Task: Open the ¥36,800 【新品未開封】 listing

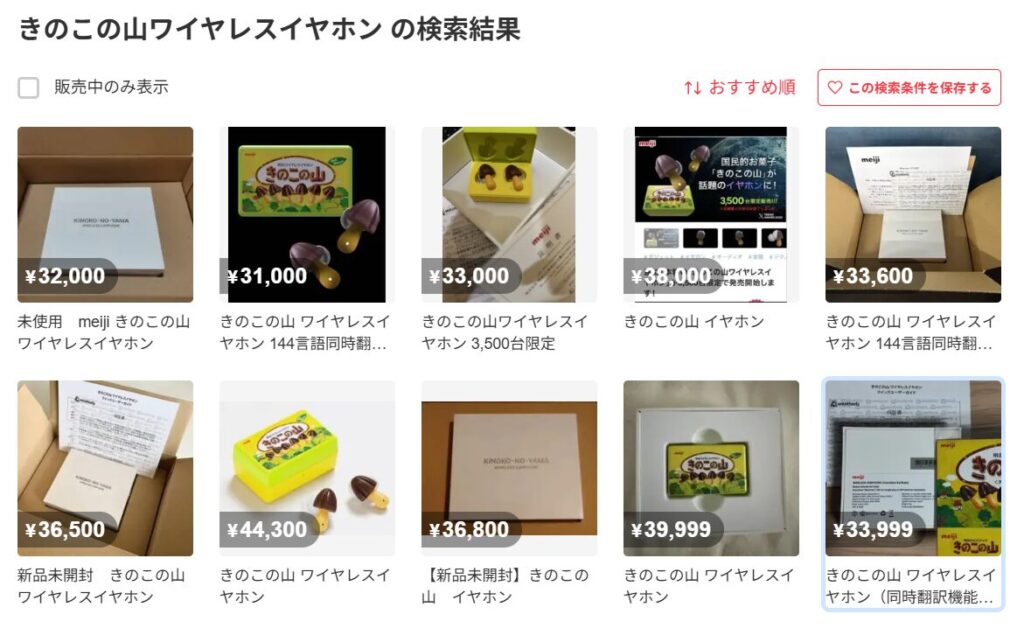Action: (x=509, y=467)
